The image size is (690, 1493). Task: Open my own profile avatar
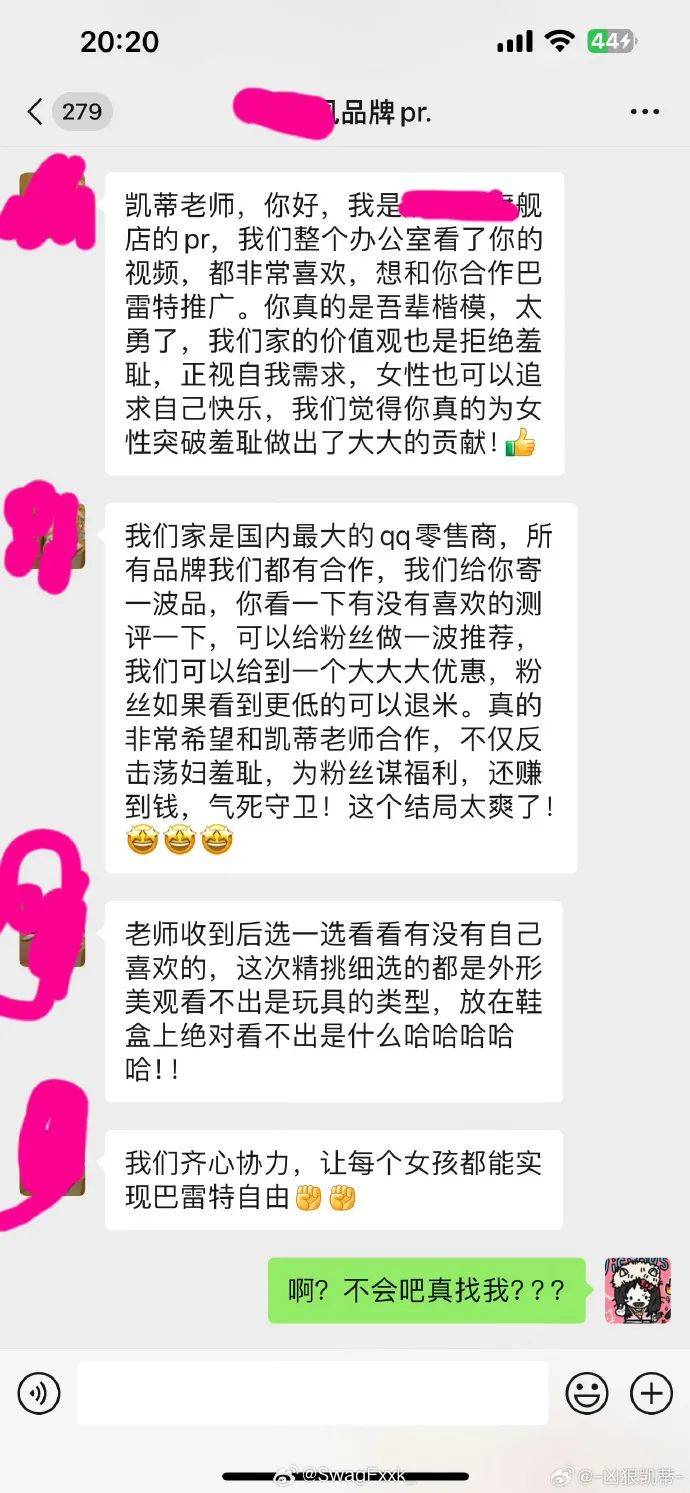point(636,1290)
